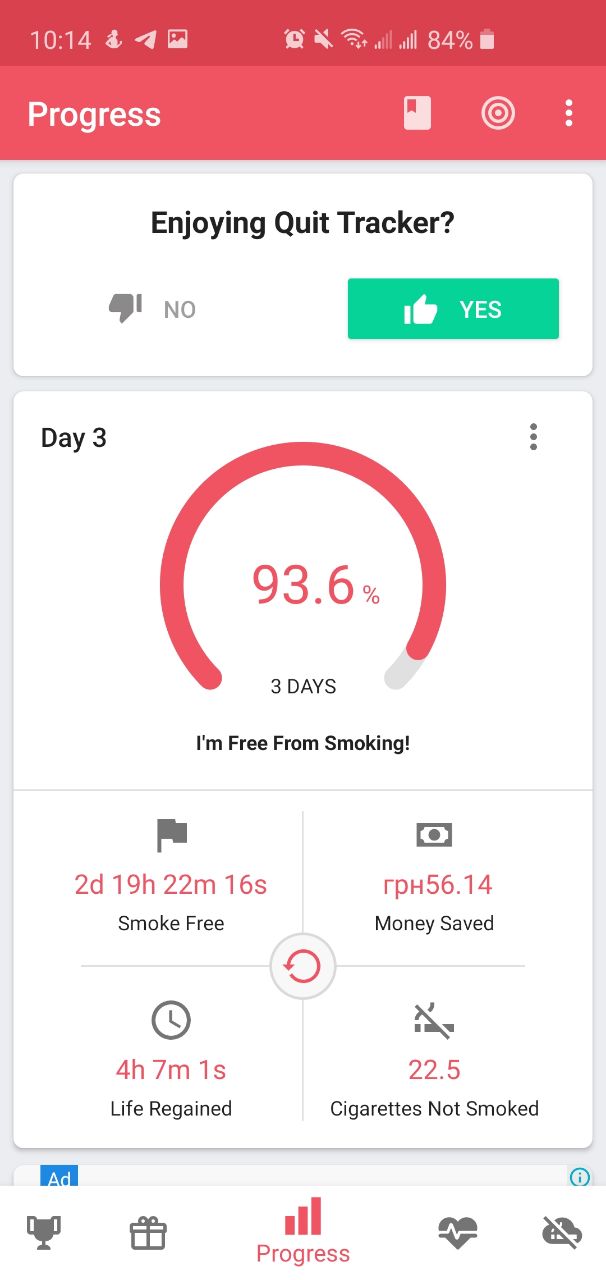
Task: Open the crossed-out cloud tab
Action: (x=562, y=1233)
